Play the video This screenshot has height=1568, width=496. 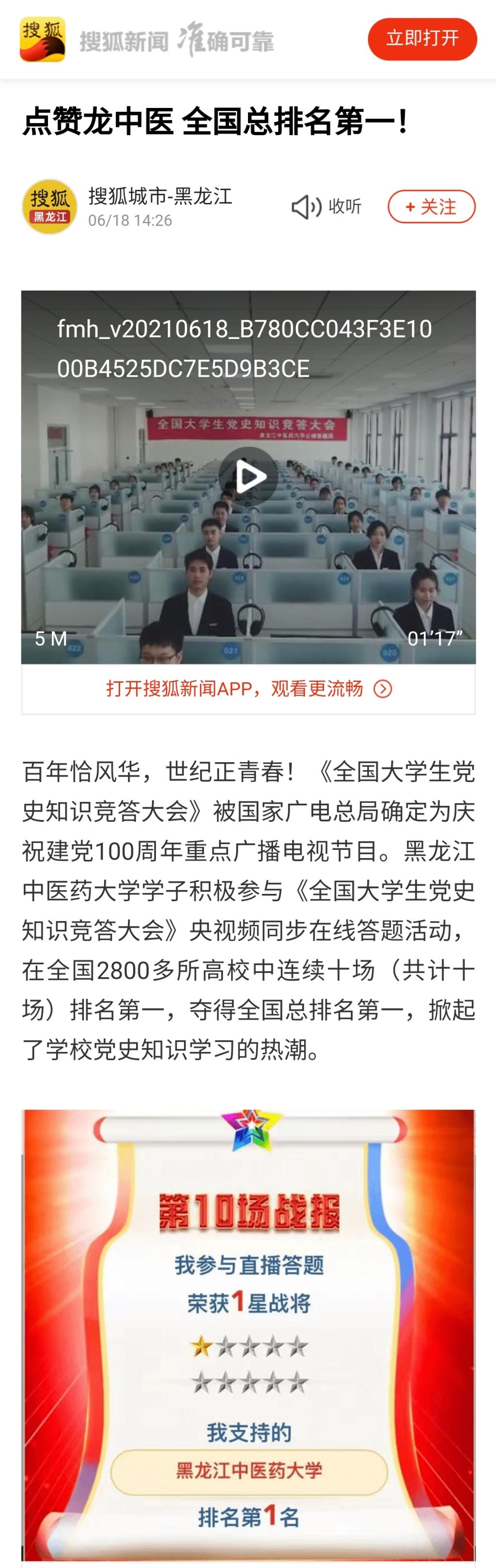tap(248, 477)
